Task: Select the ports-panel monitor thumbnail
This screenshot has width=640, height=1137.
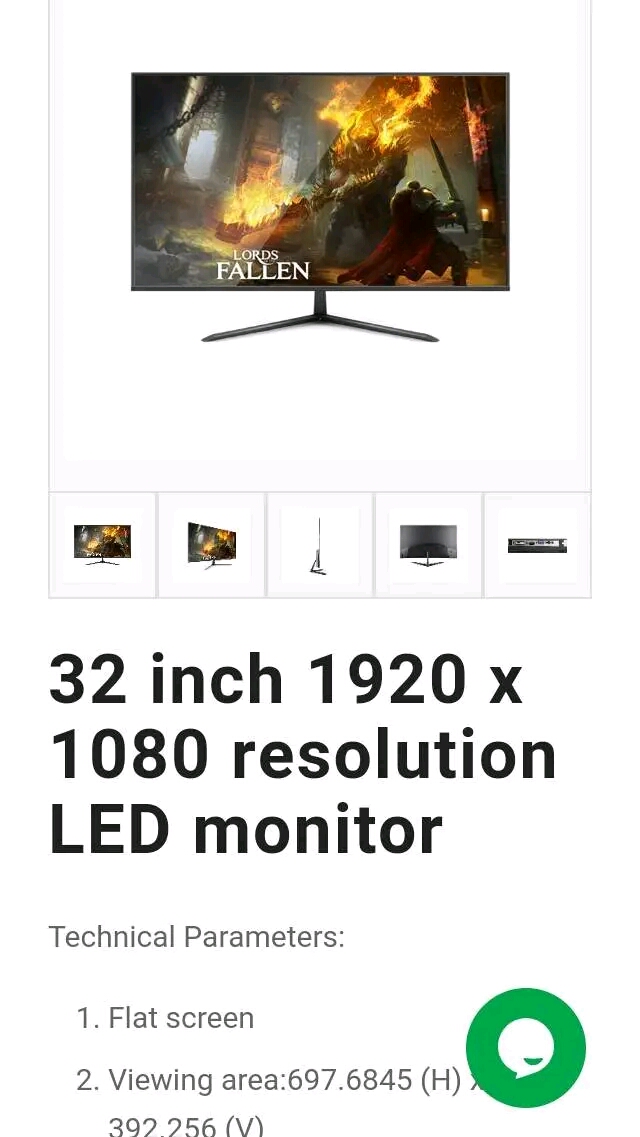Action: pyautogui.click(x=537, y=545)
